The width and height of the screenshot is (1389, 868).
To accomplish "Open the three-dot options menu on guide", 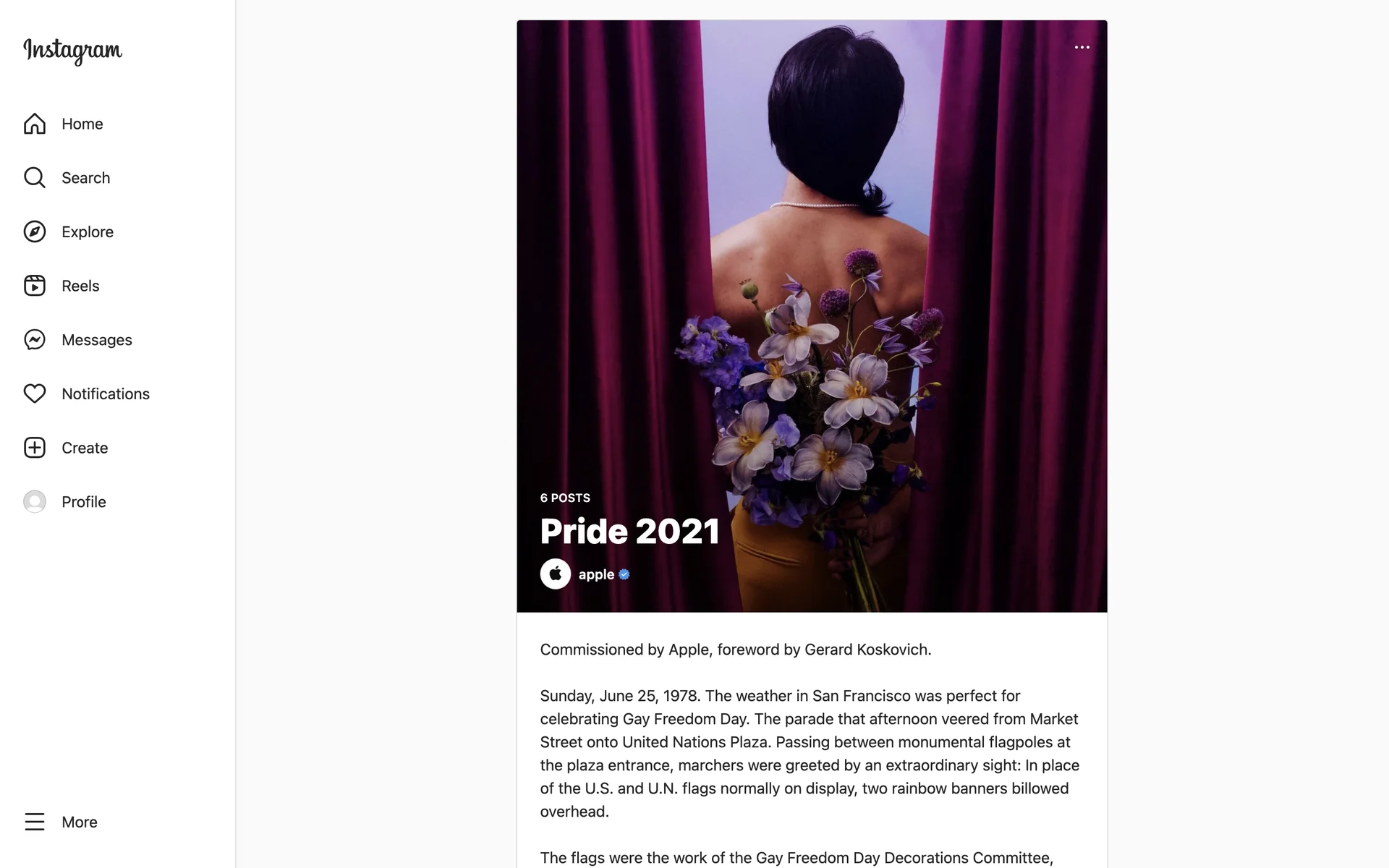I will (x=1082, y=48).
